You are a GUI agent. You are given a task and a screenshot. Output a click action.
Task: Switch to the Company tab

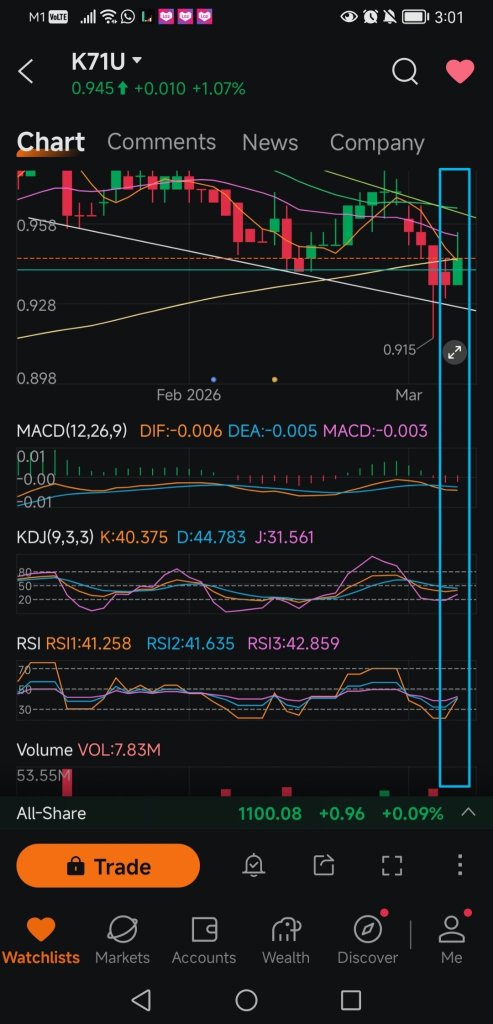377,142
